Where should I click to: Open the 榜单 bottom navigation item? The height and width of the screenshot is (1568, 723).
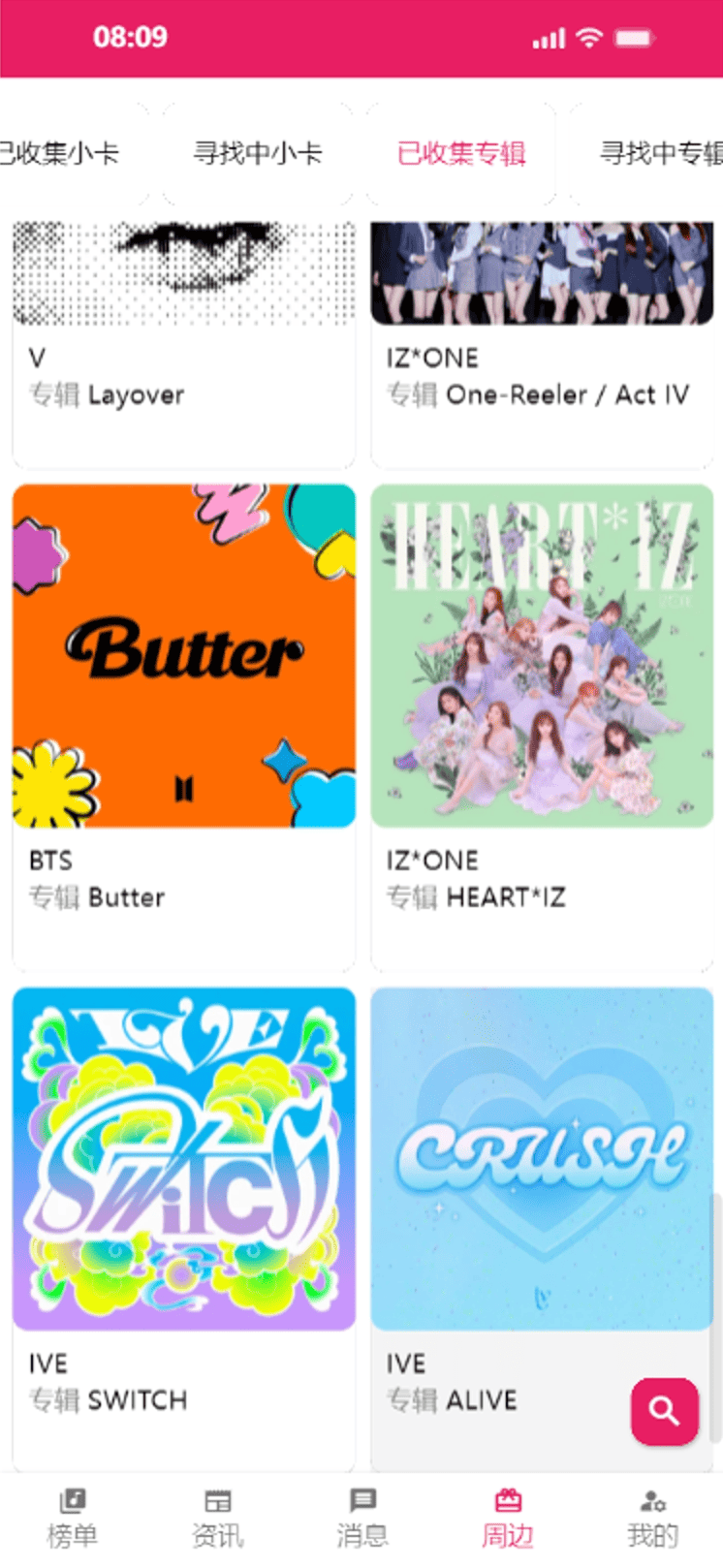[x=73, y=1519]
